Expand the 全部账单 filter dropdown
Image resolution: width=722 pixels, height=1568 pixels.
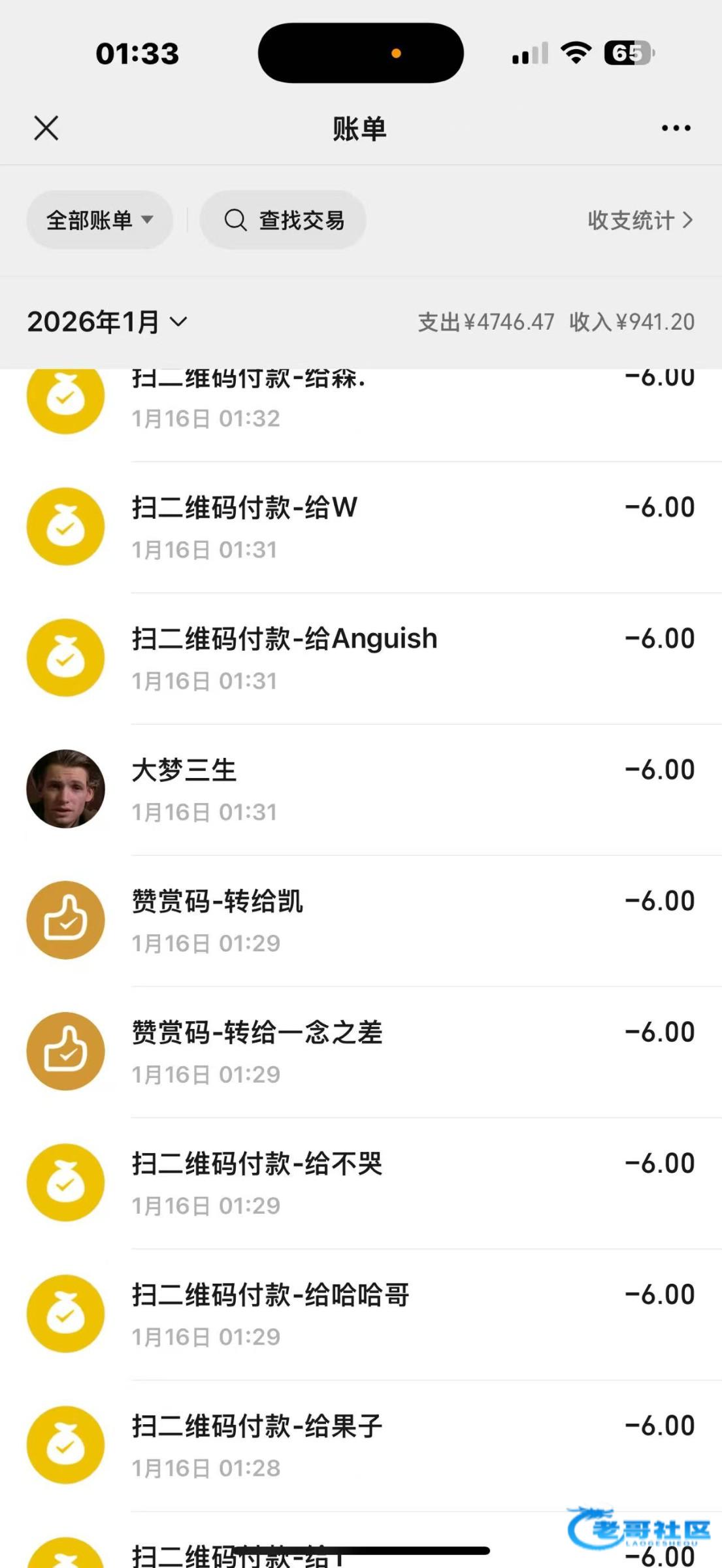[x=99, y=220]
